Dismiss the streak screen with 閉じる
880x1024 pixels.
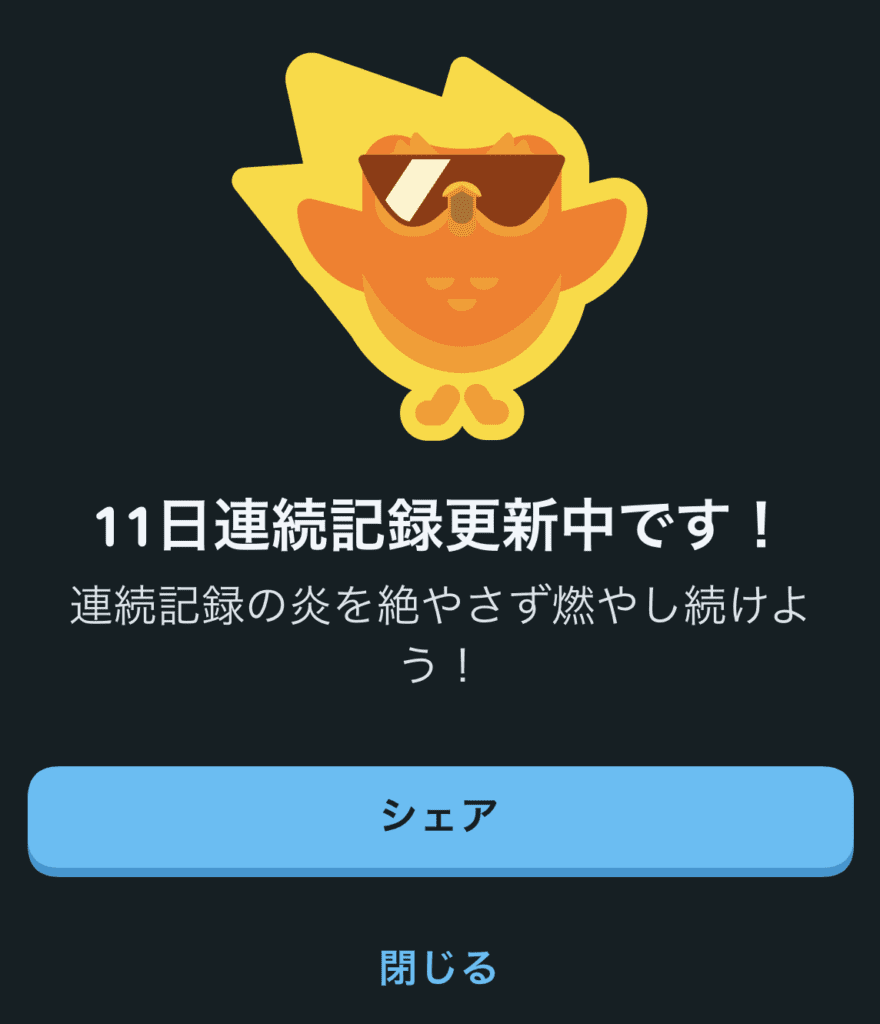[438, 967]
